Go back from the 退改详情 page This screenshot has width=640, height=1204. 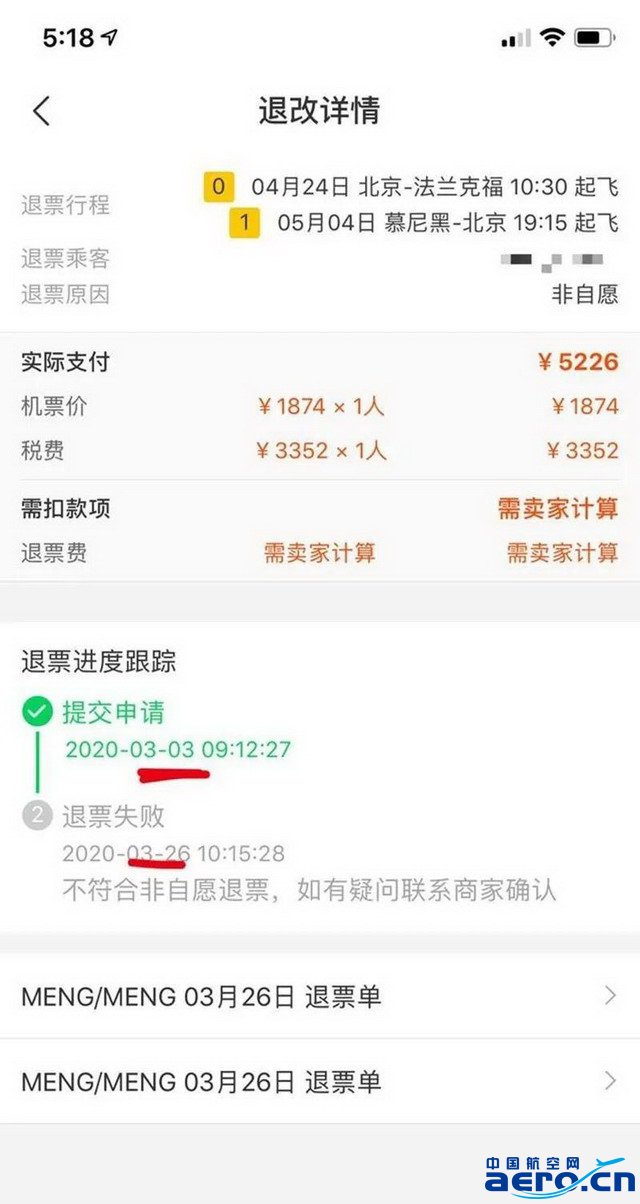(x=41, y=110)
